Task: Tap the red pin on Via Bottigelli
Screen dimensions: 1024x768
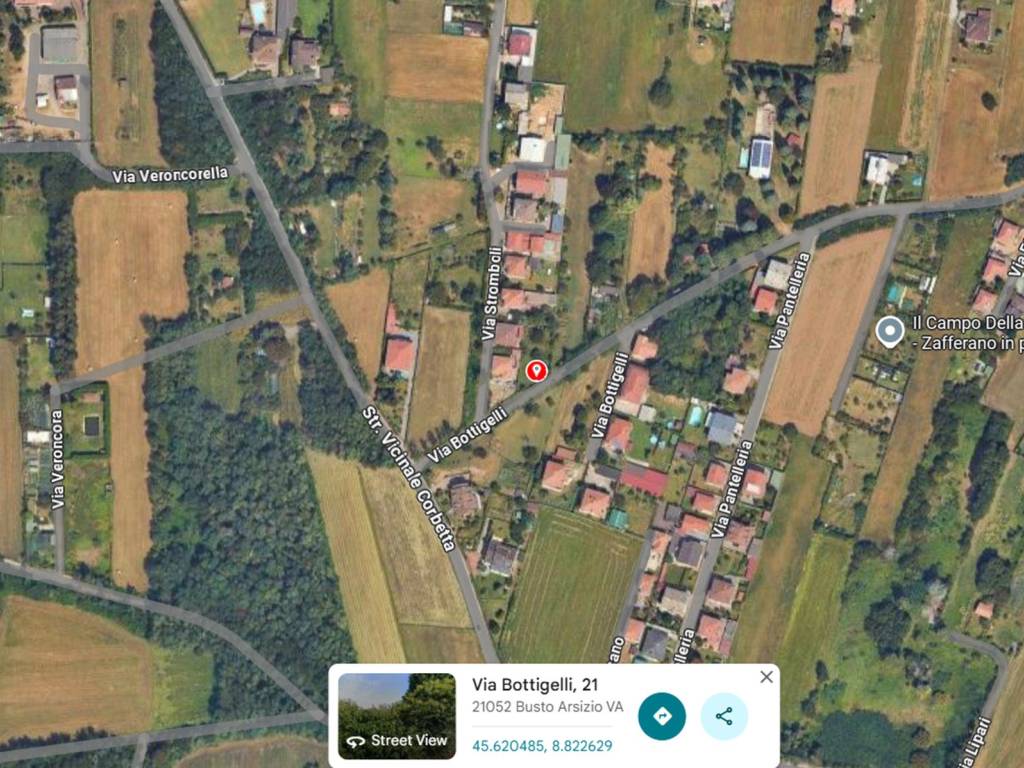Action: point(536,371)
